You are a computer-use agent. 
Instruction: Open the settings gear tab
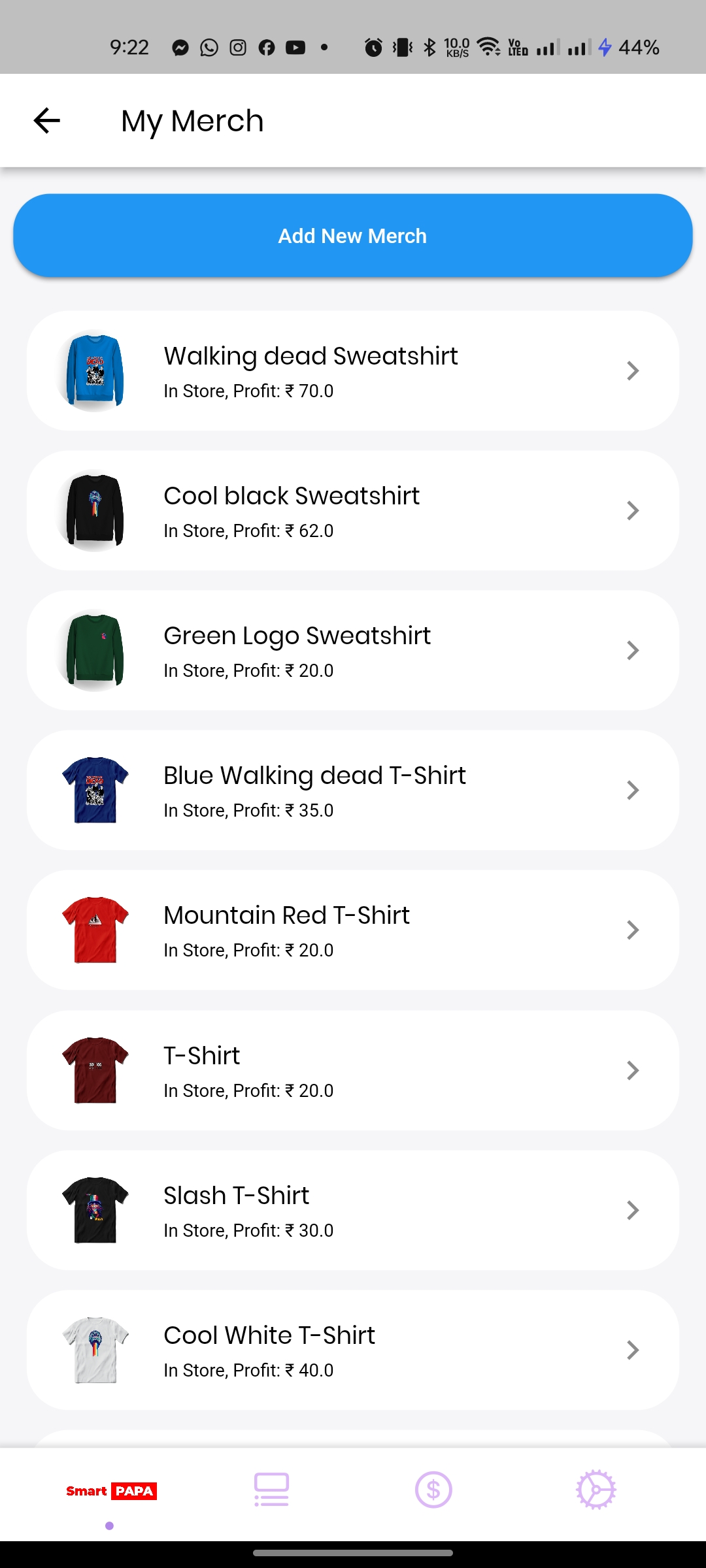596,1490
